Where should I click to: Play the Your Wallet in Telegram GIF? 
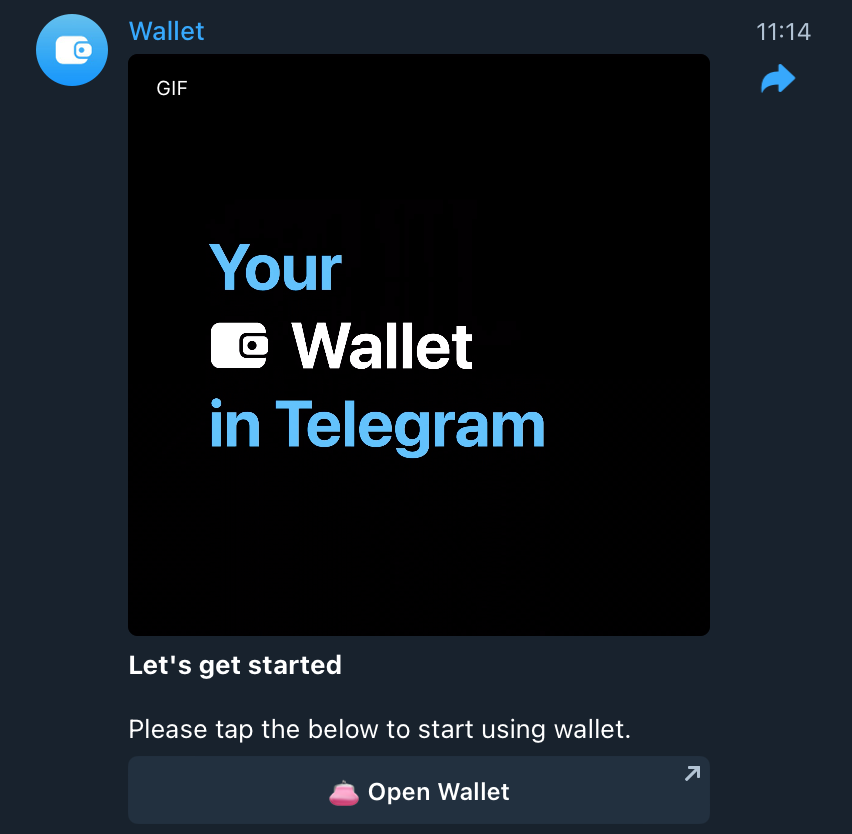coord(419,345)
